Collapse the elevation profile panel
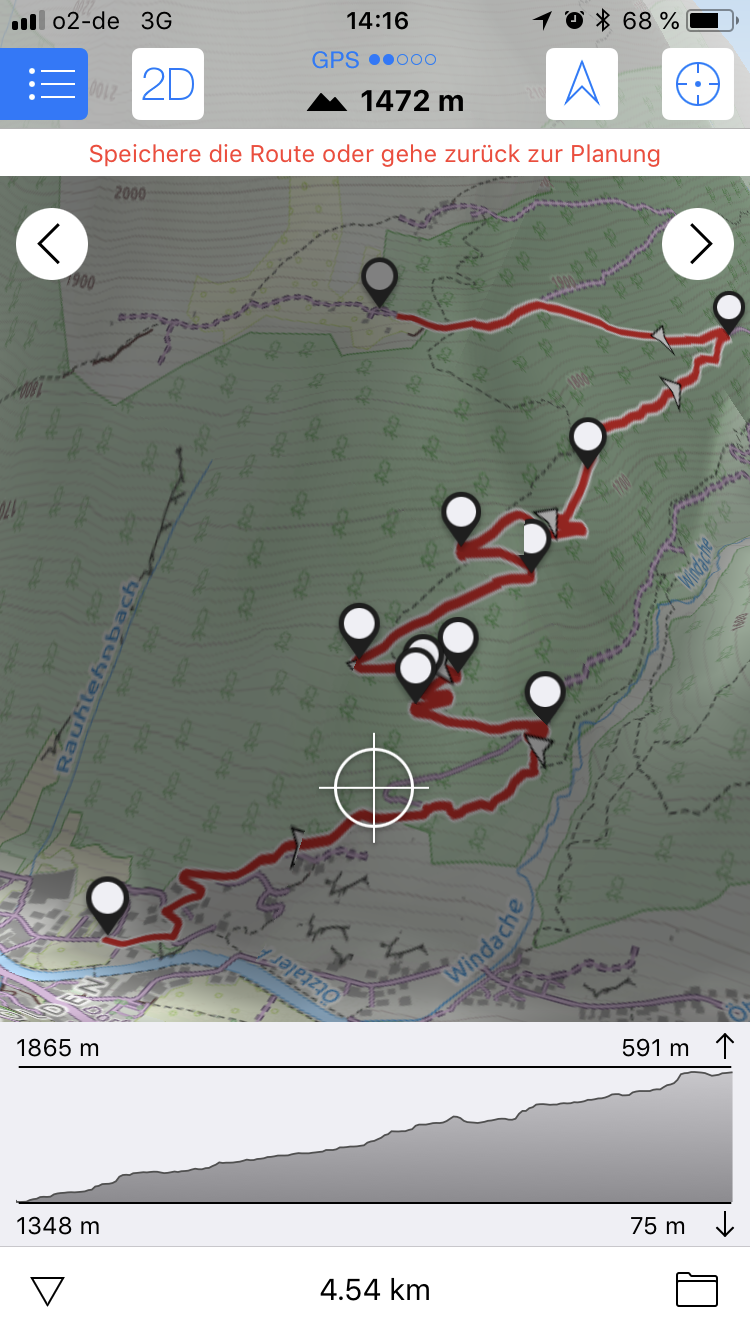 [48, 1290]
